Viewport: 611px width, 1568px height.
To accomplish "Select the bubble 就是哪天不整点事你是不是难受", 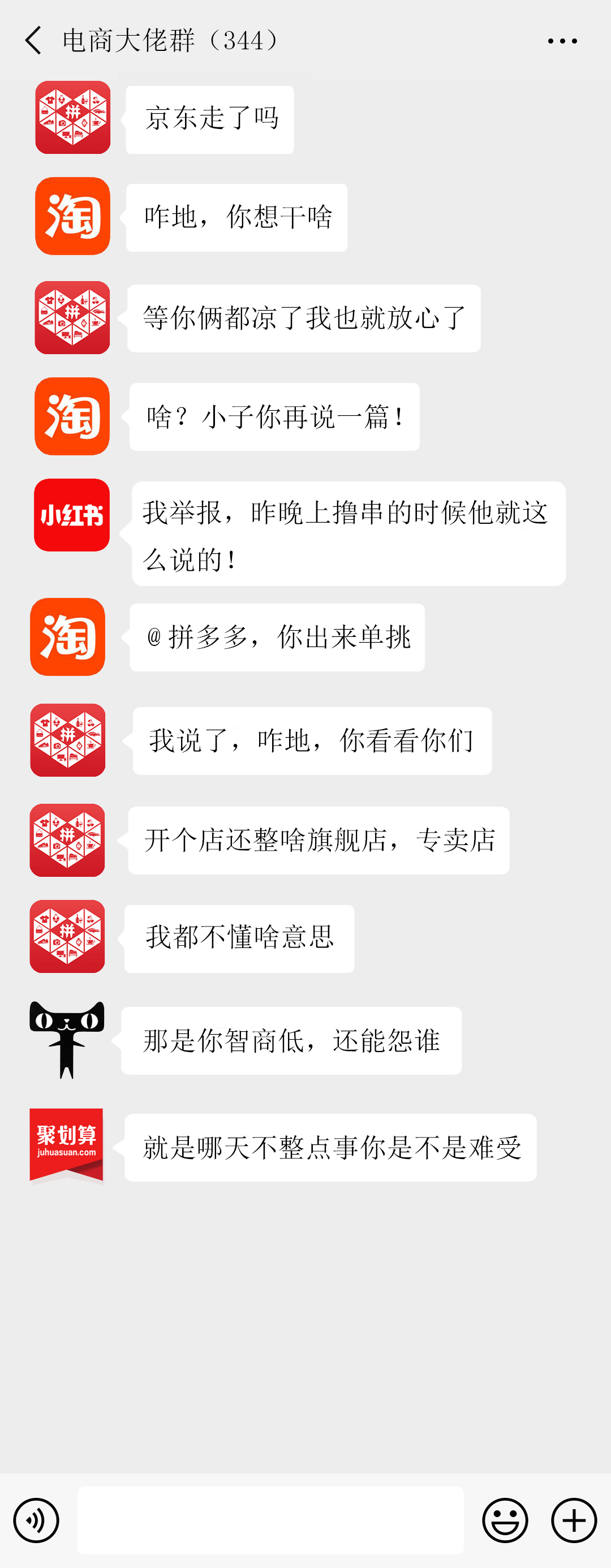I will [x=332, y=1147].
